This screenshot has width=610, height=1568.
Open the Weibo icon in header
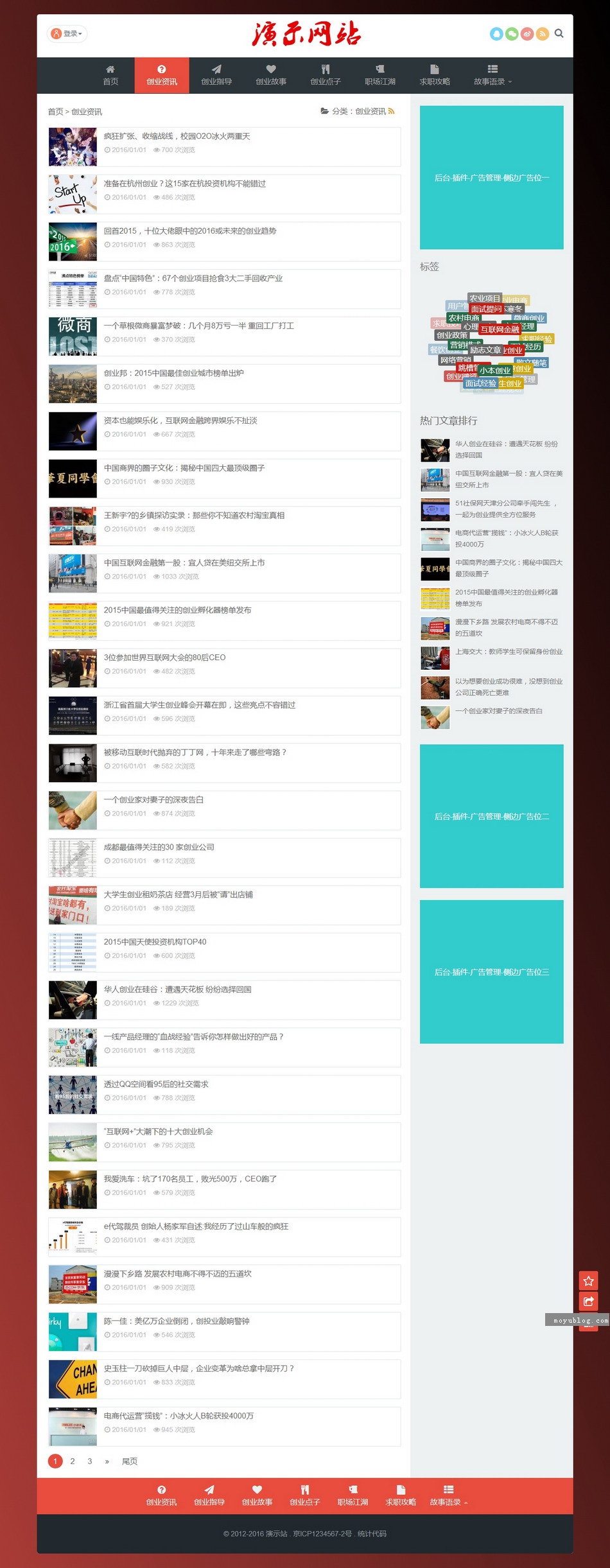pyautogui.click(x=527, y=33)
